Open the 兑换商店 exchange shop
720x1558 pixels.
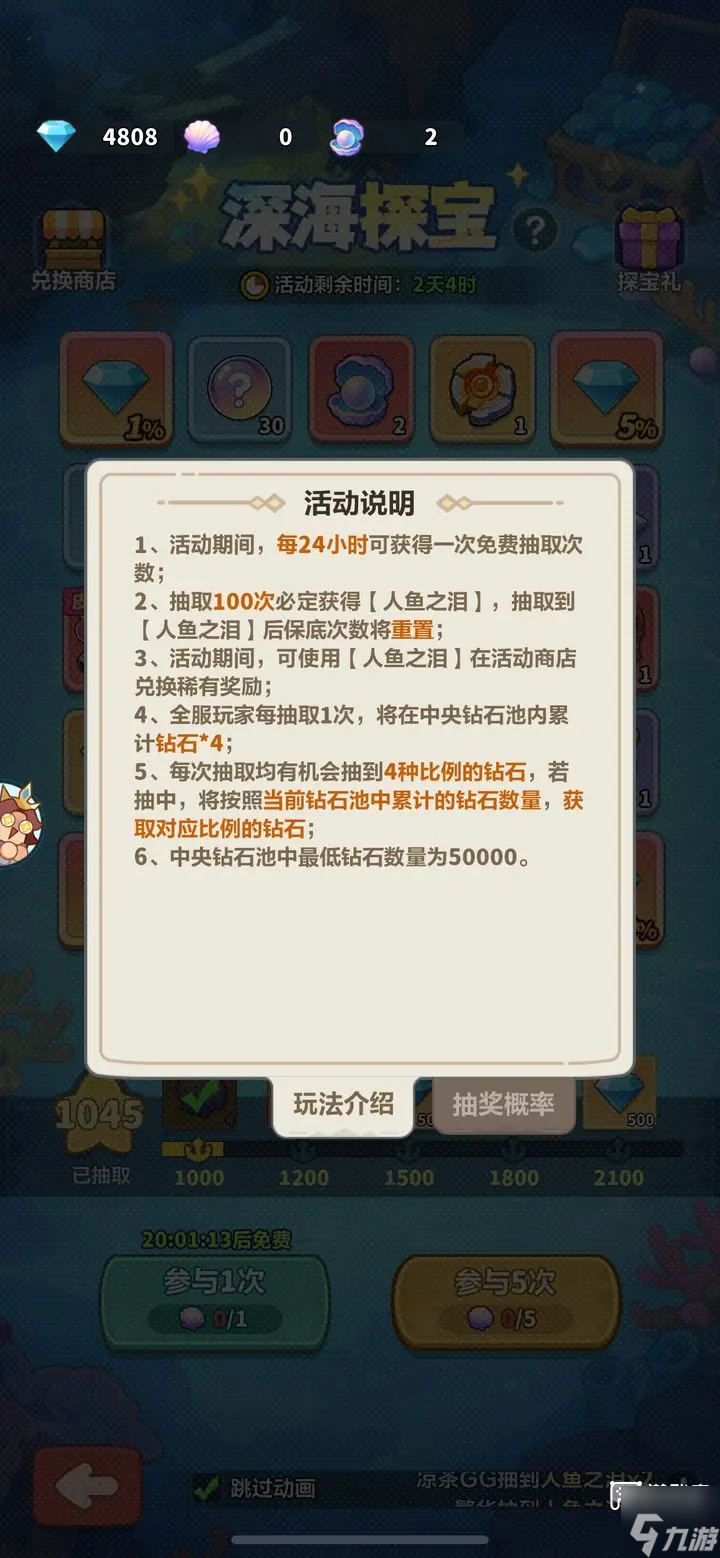click(x=72, y=250)
